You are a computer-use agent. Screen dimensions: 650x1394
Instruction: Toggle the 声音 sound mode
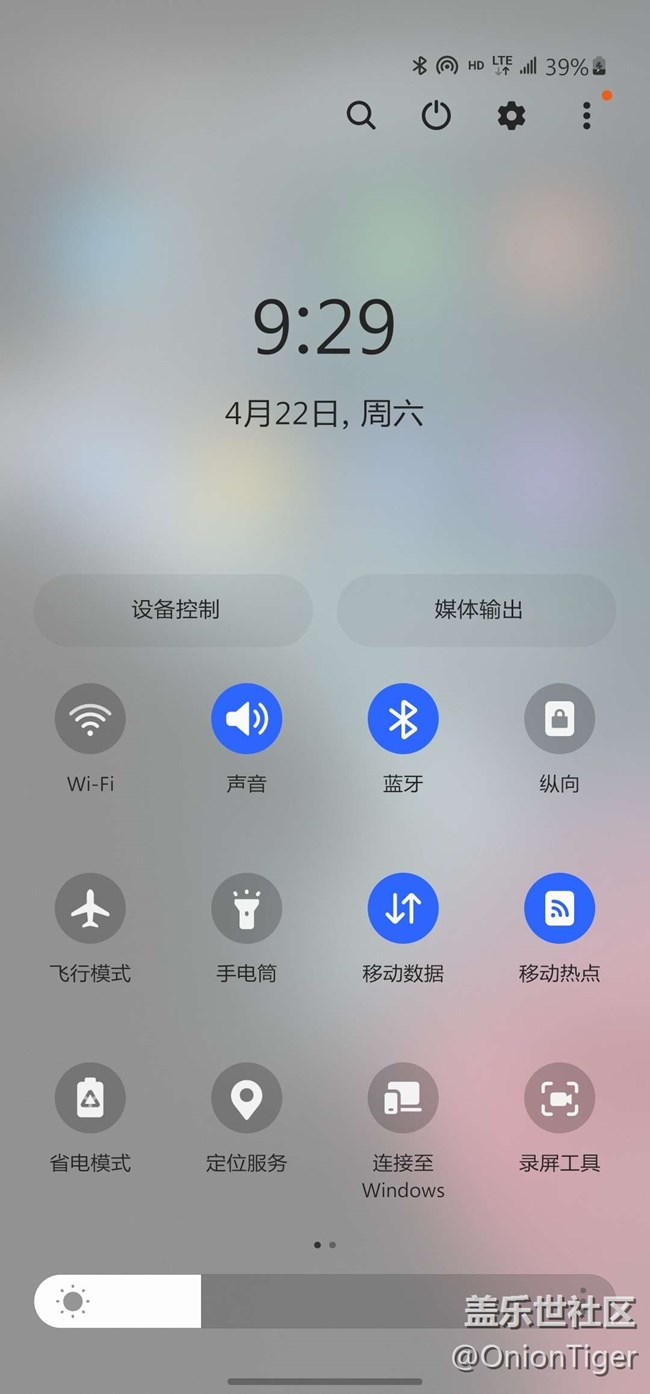tap(247, 718)
